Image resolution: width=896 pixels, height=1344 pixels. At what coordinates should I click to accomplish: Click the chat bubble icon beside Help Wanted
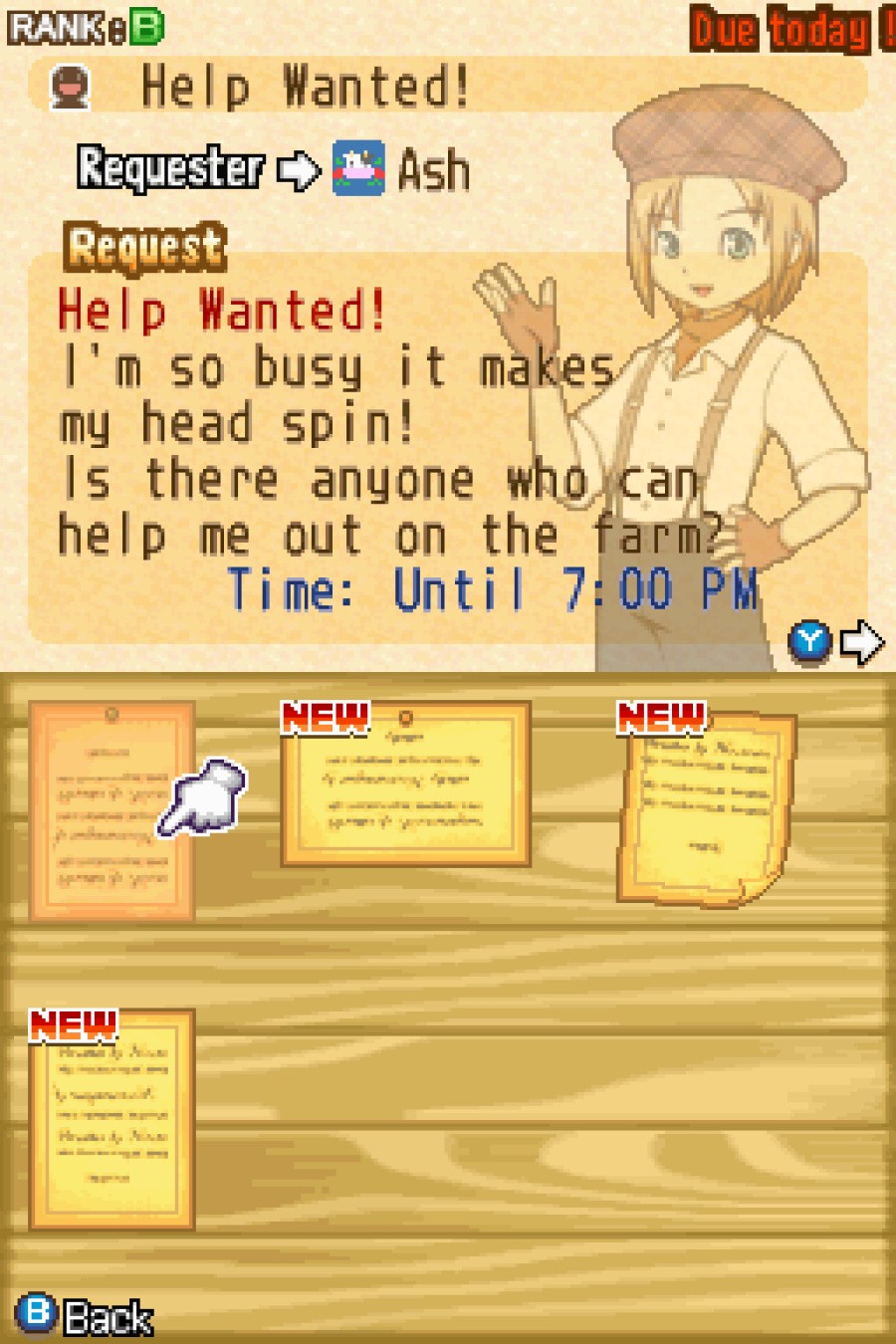click(67, 85)
